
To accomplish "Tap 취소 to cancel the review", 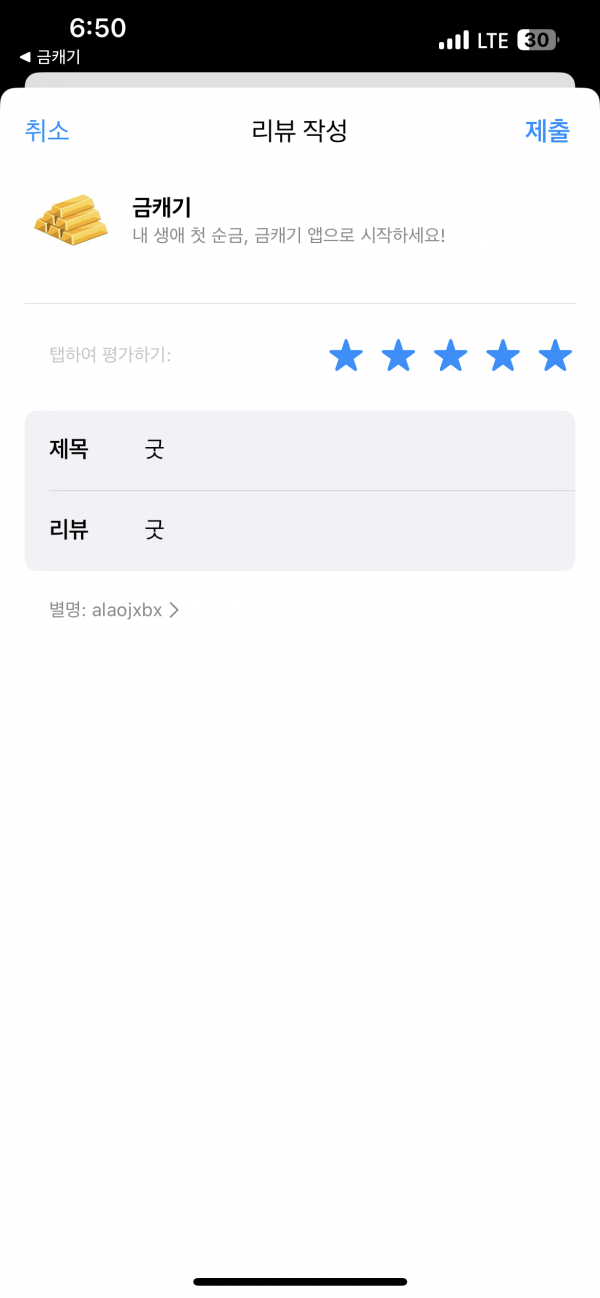I will tap(47, 131).
